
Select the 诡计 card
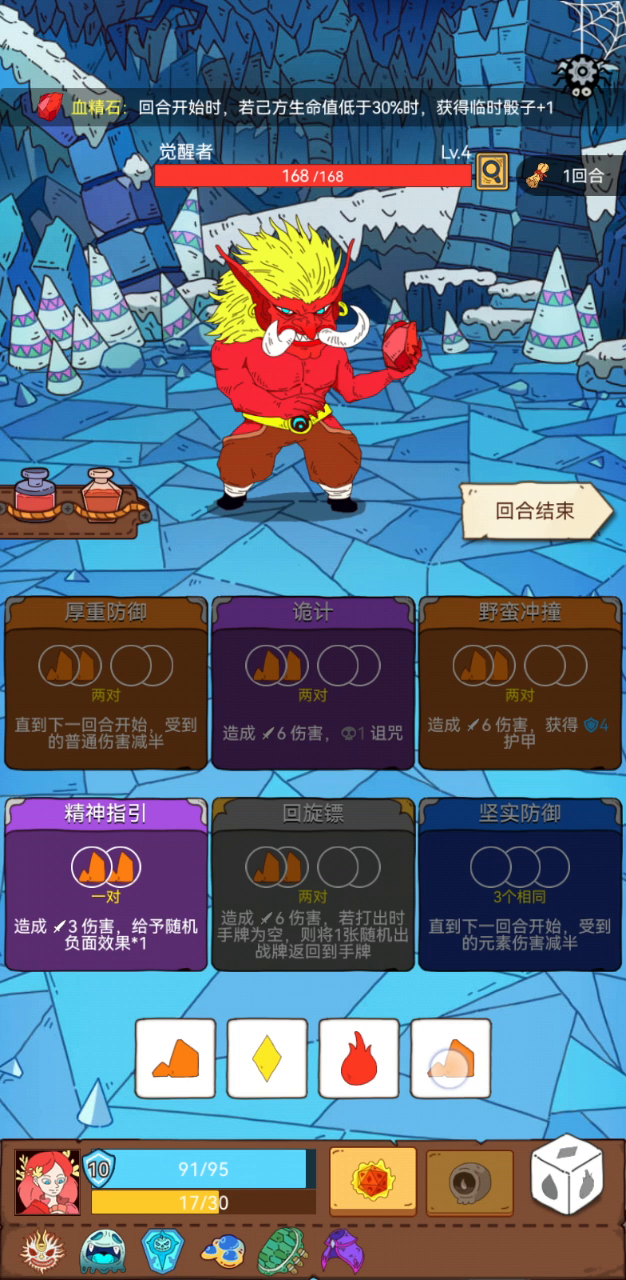click(x=312, y=683)
